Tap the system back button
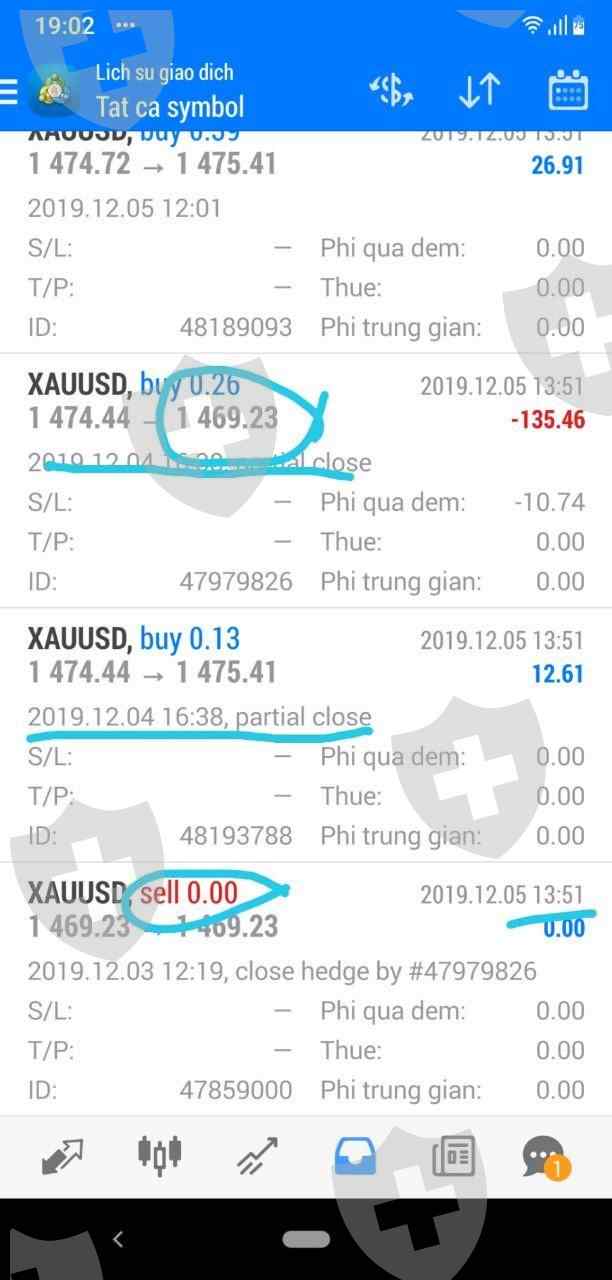Viewport: 612px width, 1280px height. (x=117, y=1239)
